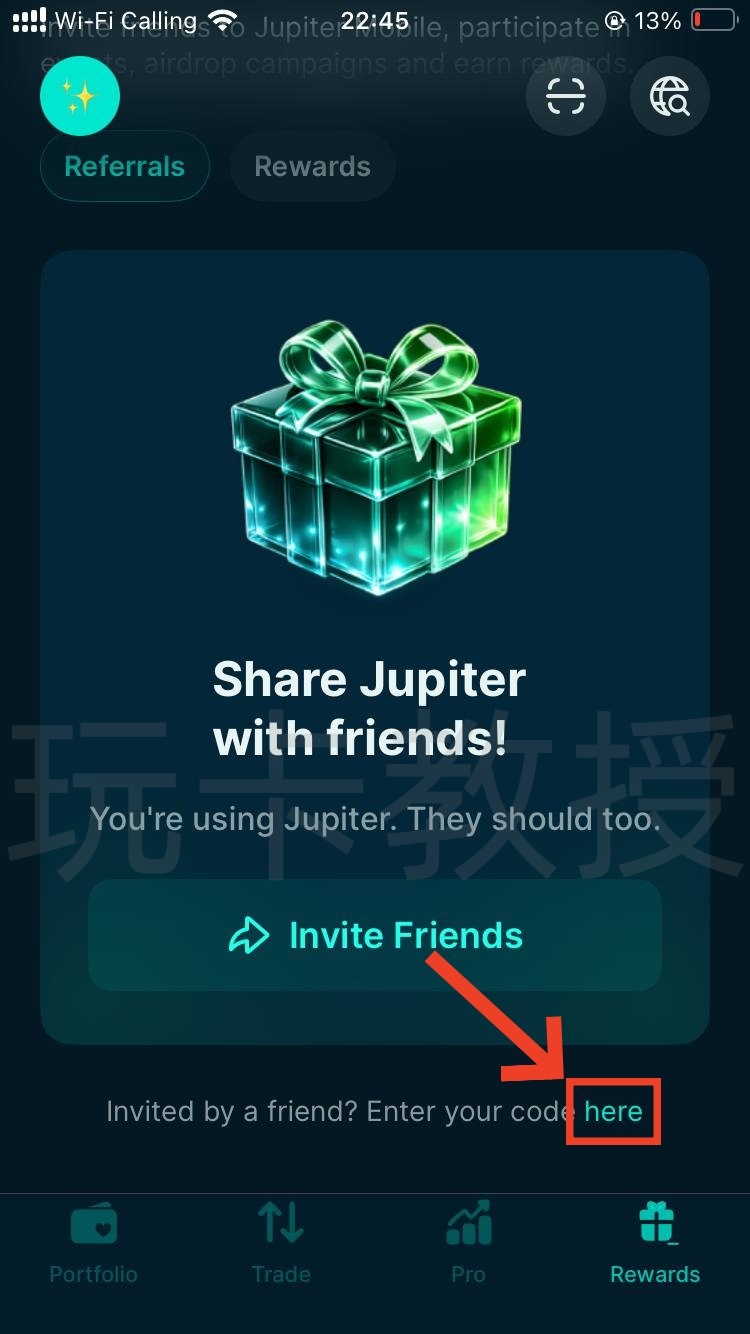Tap the sparkle icon at top left
The width and height of the screenshot is (750, 1334).
[79, 97]
